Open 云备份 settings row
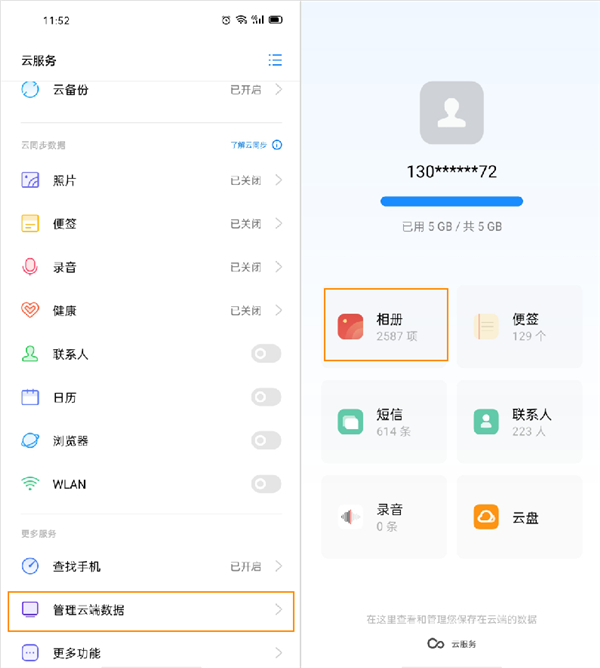The height and width of the screenshot is (668, 600). click(150, 90)
